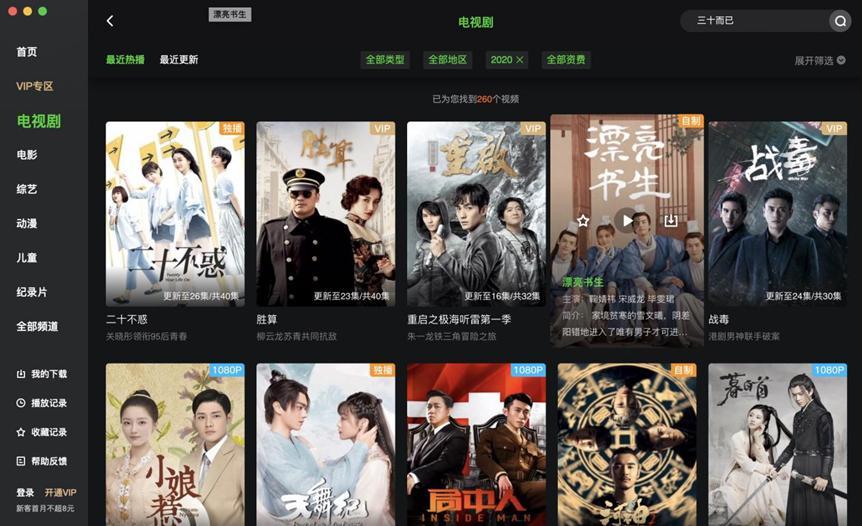
Task: Switch to the 电影 channel
Action: [x=27, y=155]
